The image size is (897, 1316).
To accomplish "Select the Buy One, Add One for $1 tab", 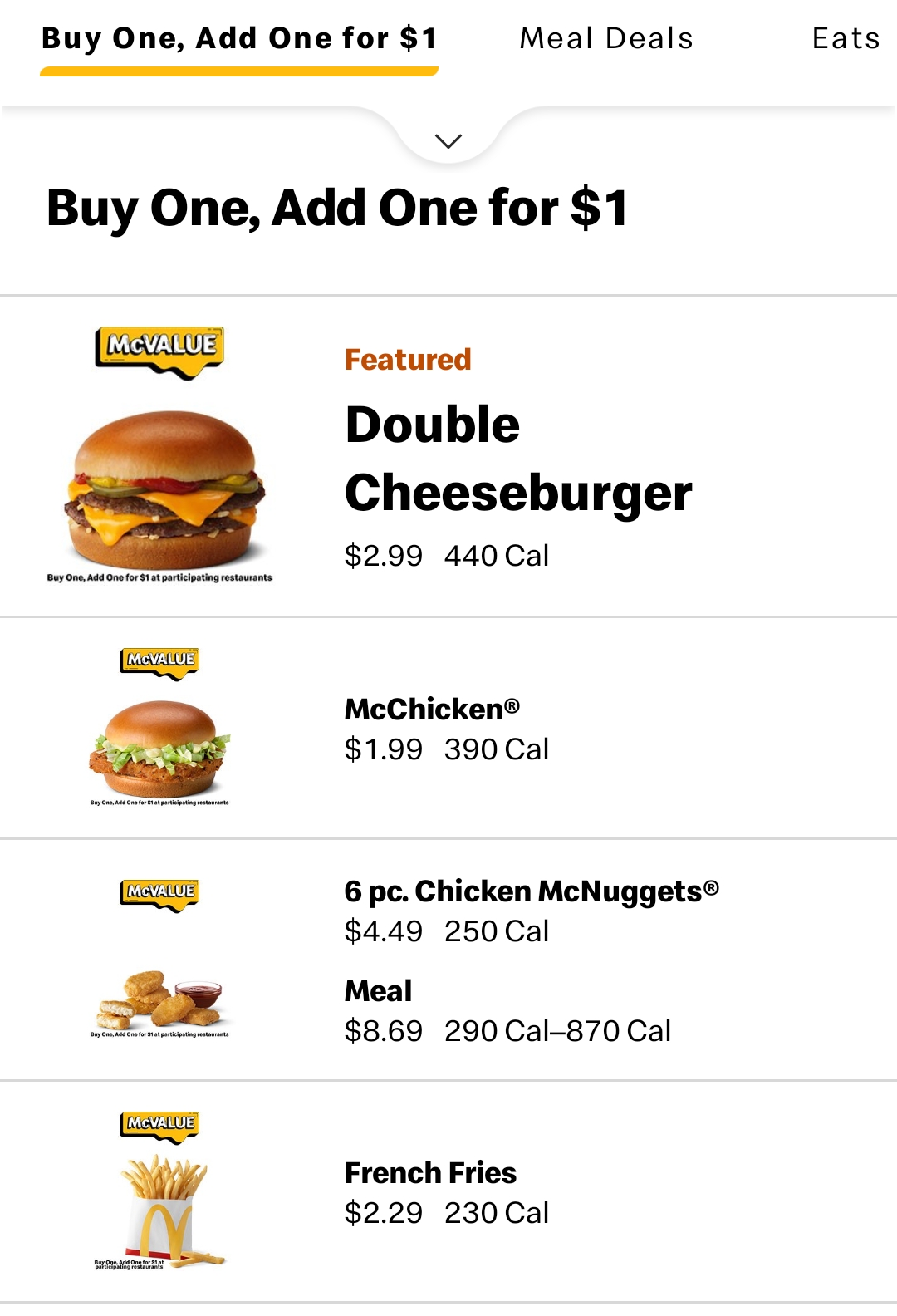I will (x=239, y=39).
